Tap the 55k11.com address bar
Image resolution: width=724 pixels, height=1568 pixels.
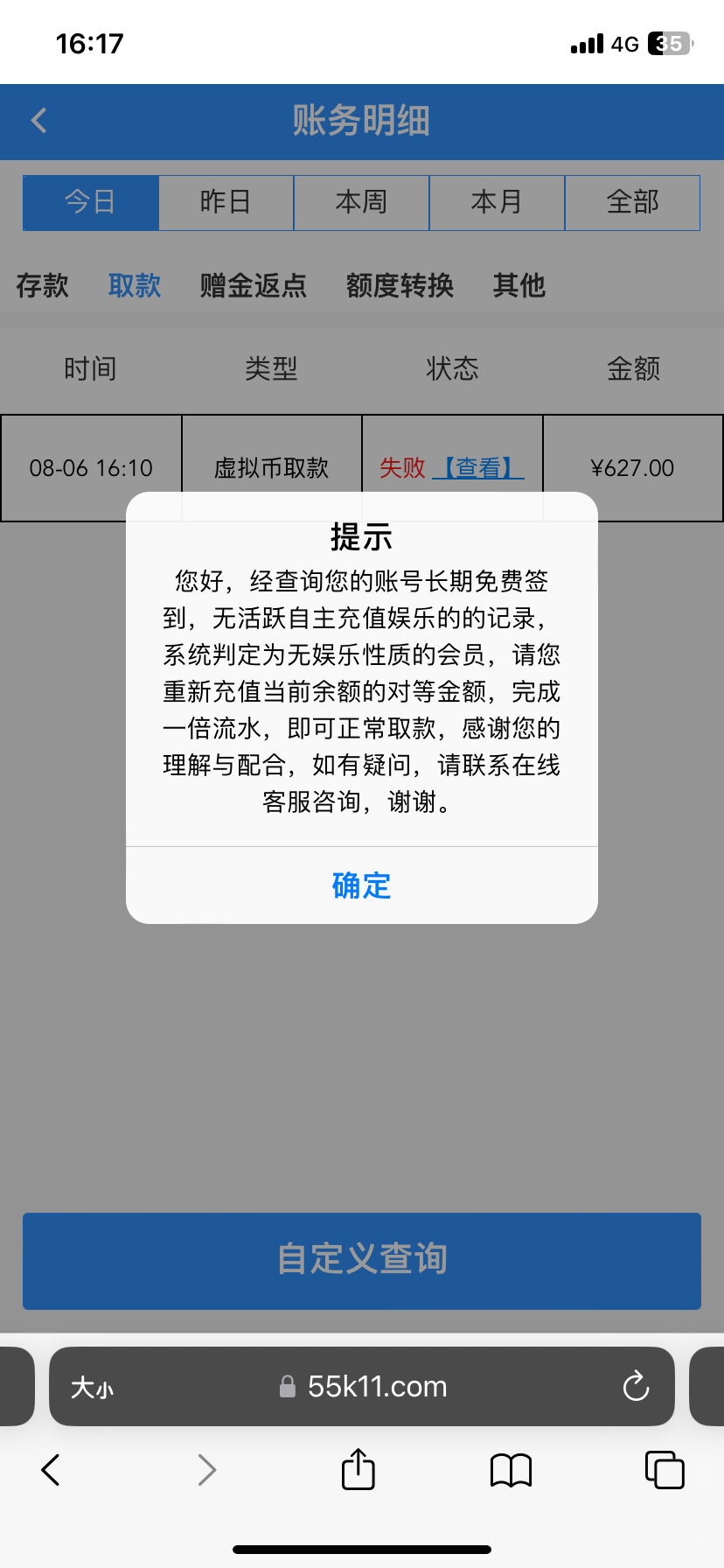[376, 1386]
